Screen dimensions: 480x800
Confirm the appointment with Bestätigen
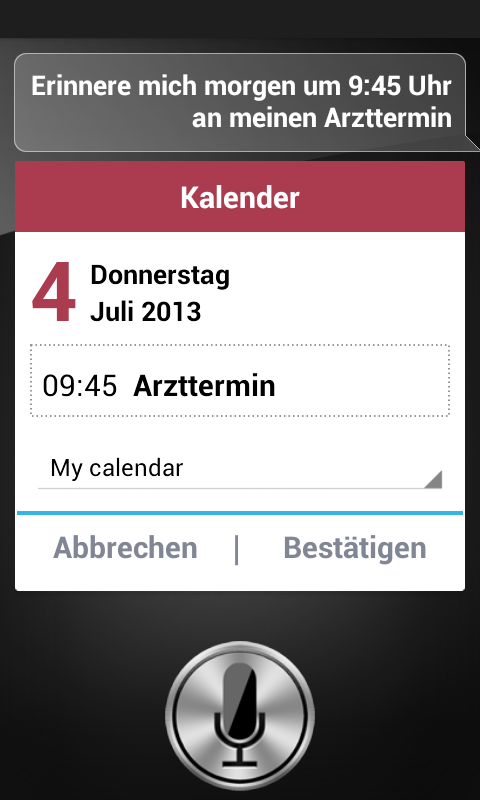(x=355, y=548)
